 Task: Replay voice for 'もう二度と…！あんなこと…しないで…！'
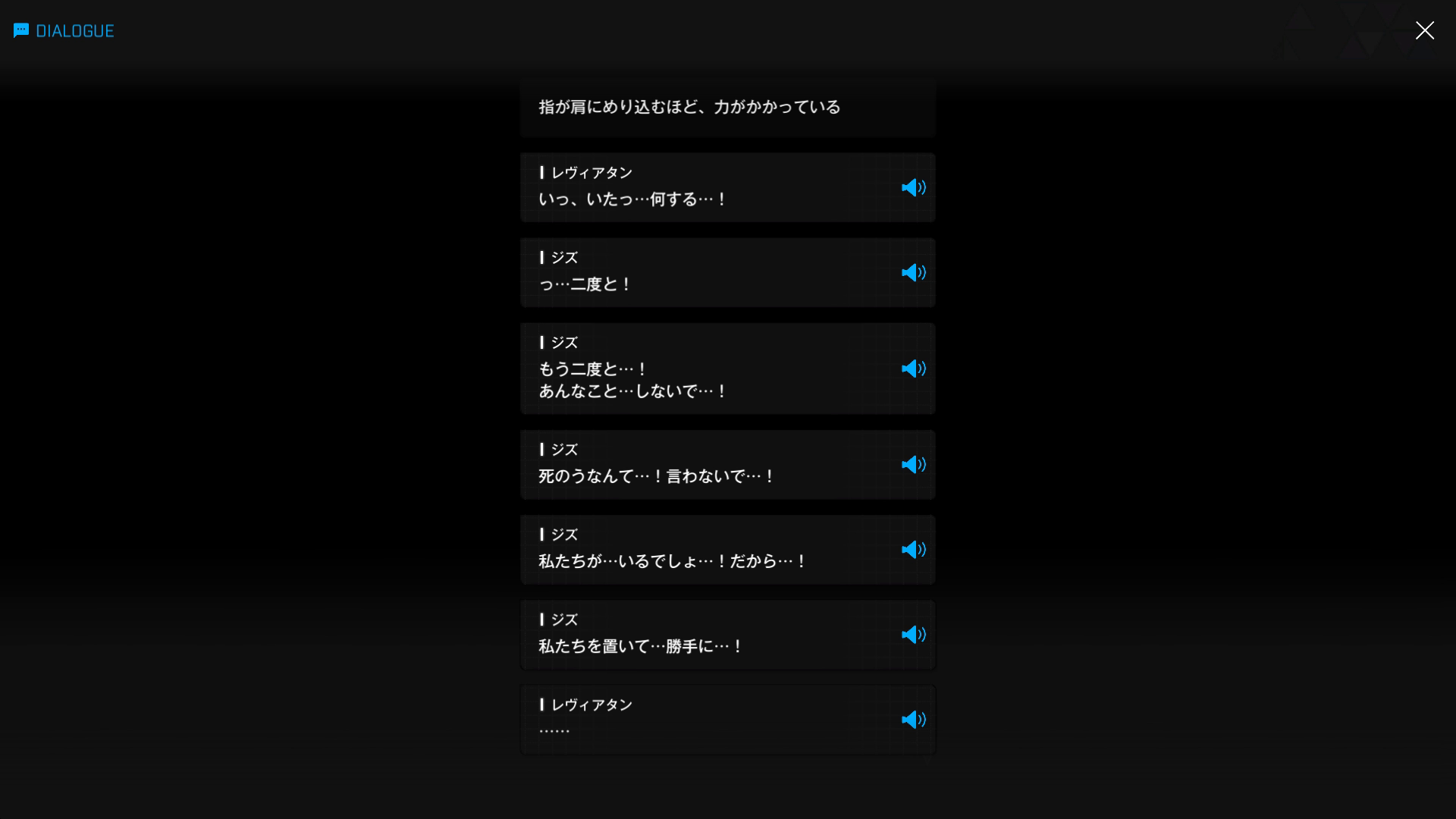[x=913, y=369]
